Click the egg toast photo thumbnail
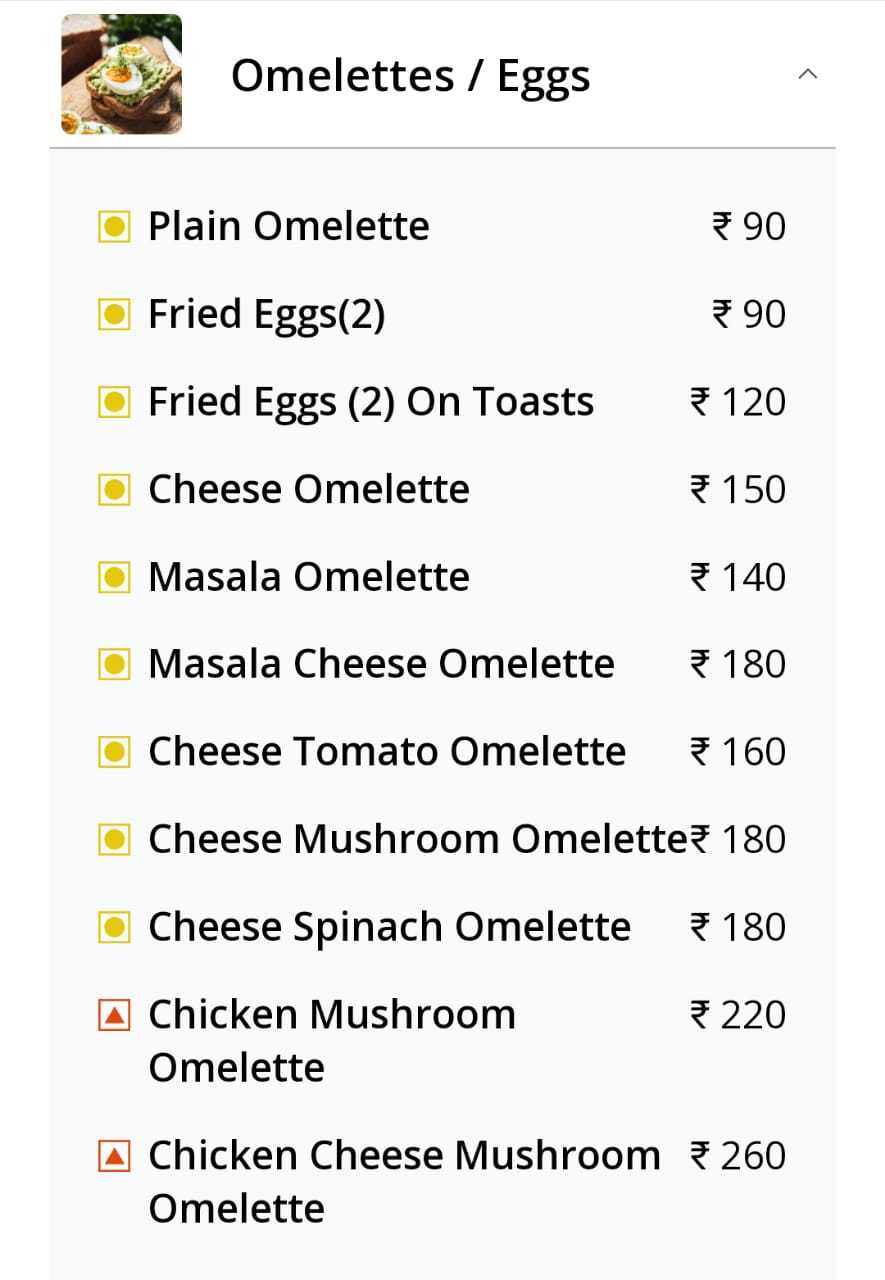This screenshot has height=1280, width=885. point(121,72)
